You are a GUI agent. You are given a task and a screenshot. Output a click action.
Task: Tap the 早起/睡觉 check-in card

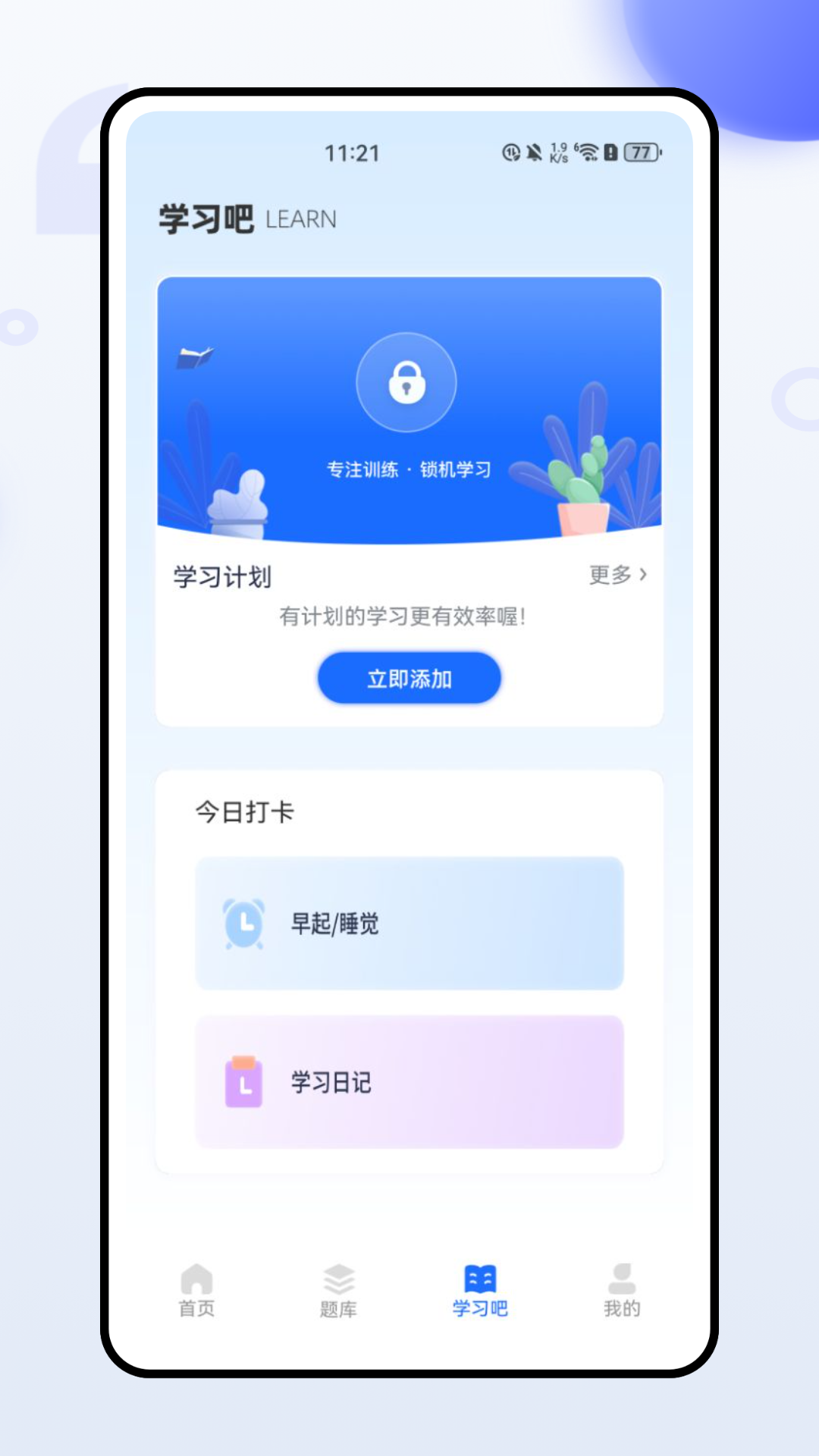(x=409, y=924)
